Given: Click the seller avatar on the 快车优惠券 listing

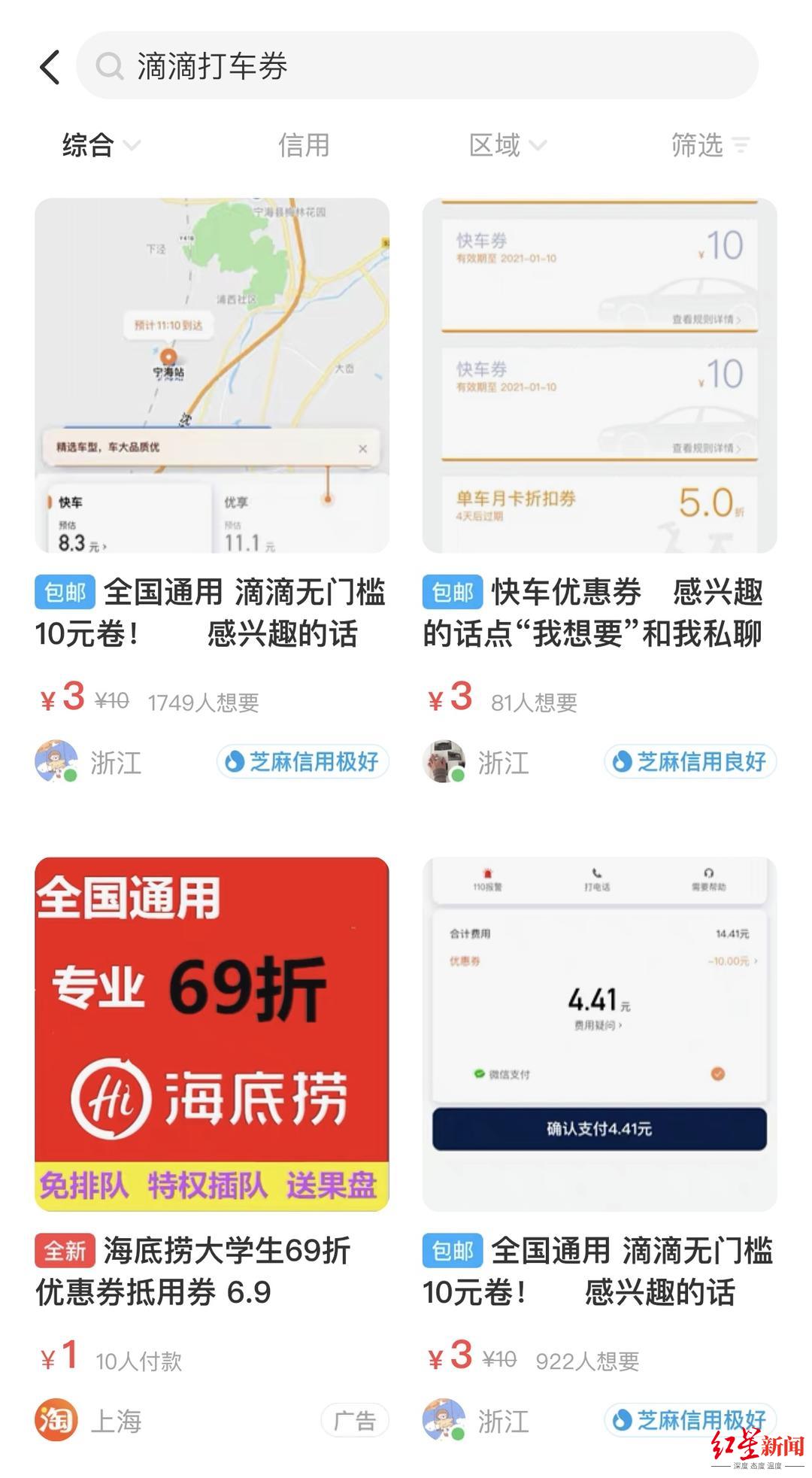Looking at the screenshot, I should click(x=443, y=763).
